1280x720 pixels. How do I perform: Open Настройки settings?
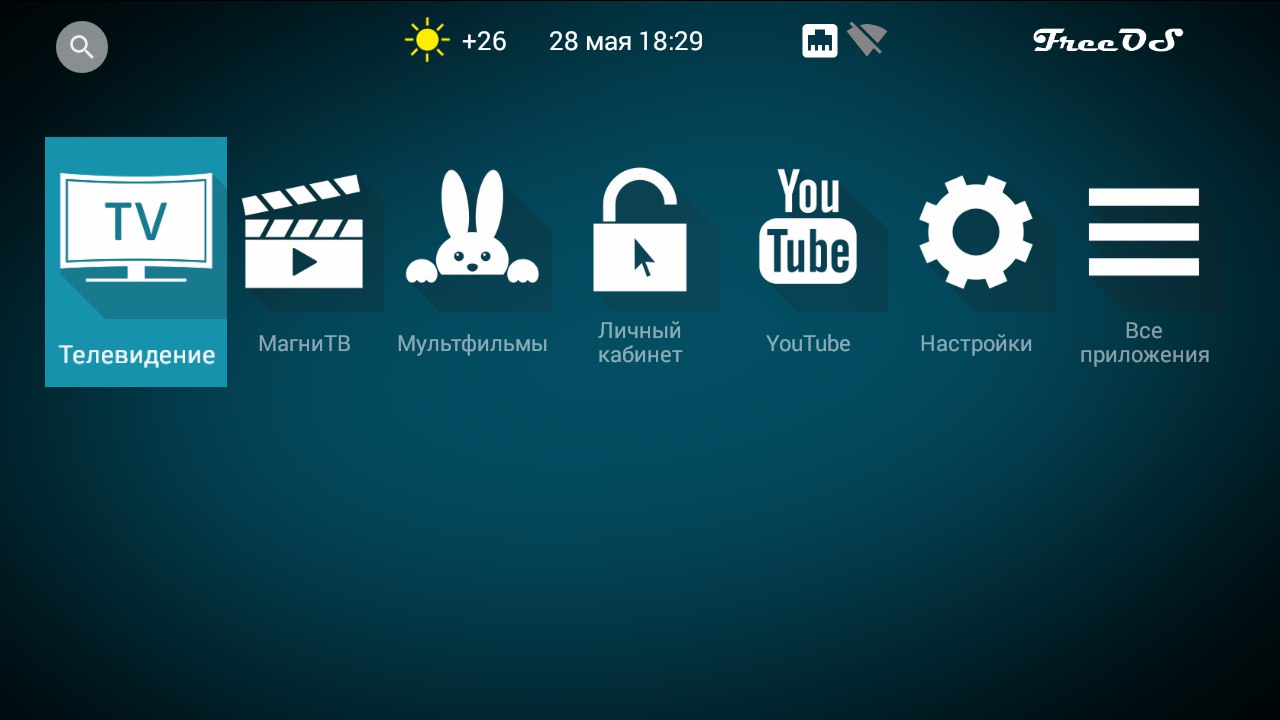tap(976, 262)
